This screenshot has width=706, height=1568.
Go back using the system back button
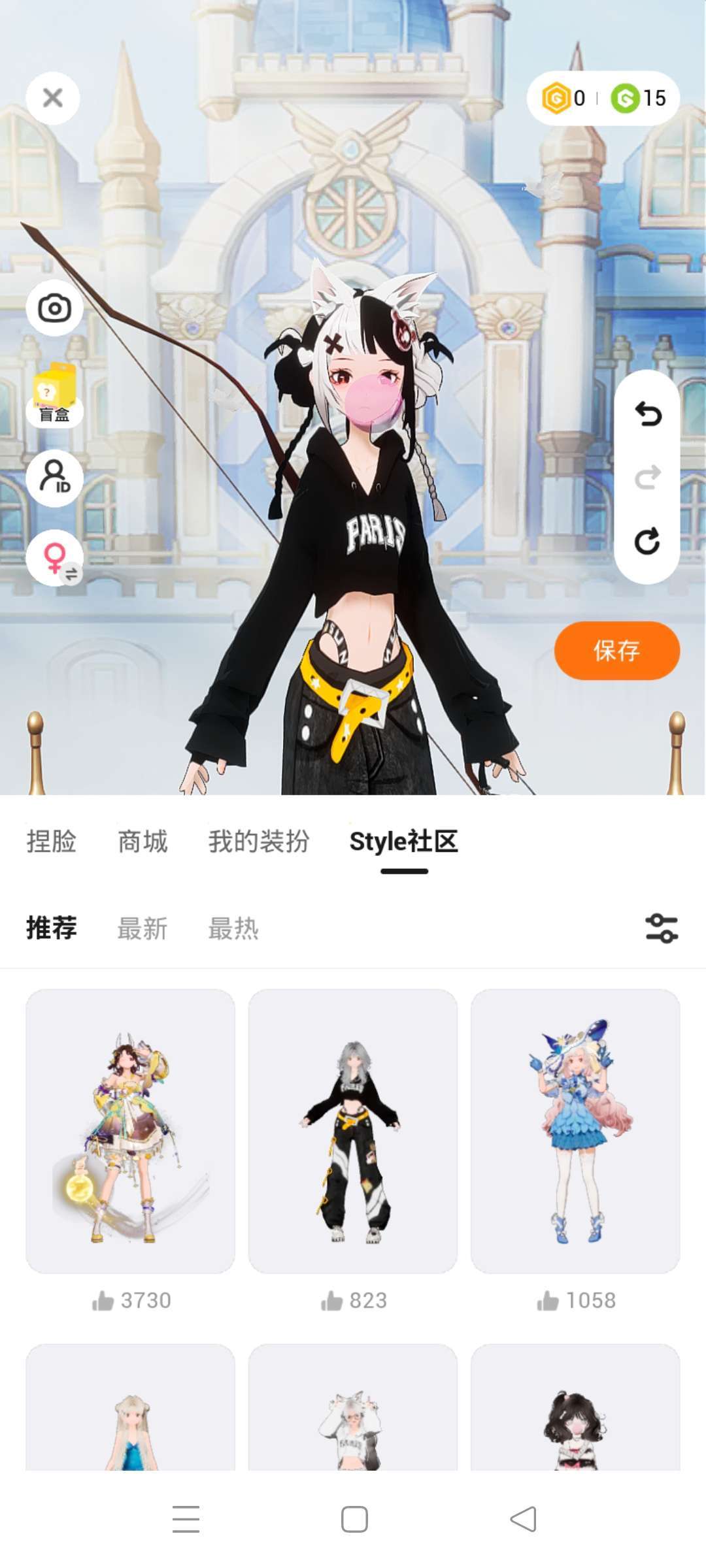(x=523, y=1519)
